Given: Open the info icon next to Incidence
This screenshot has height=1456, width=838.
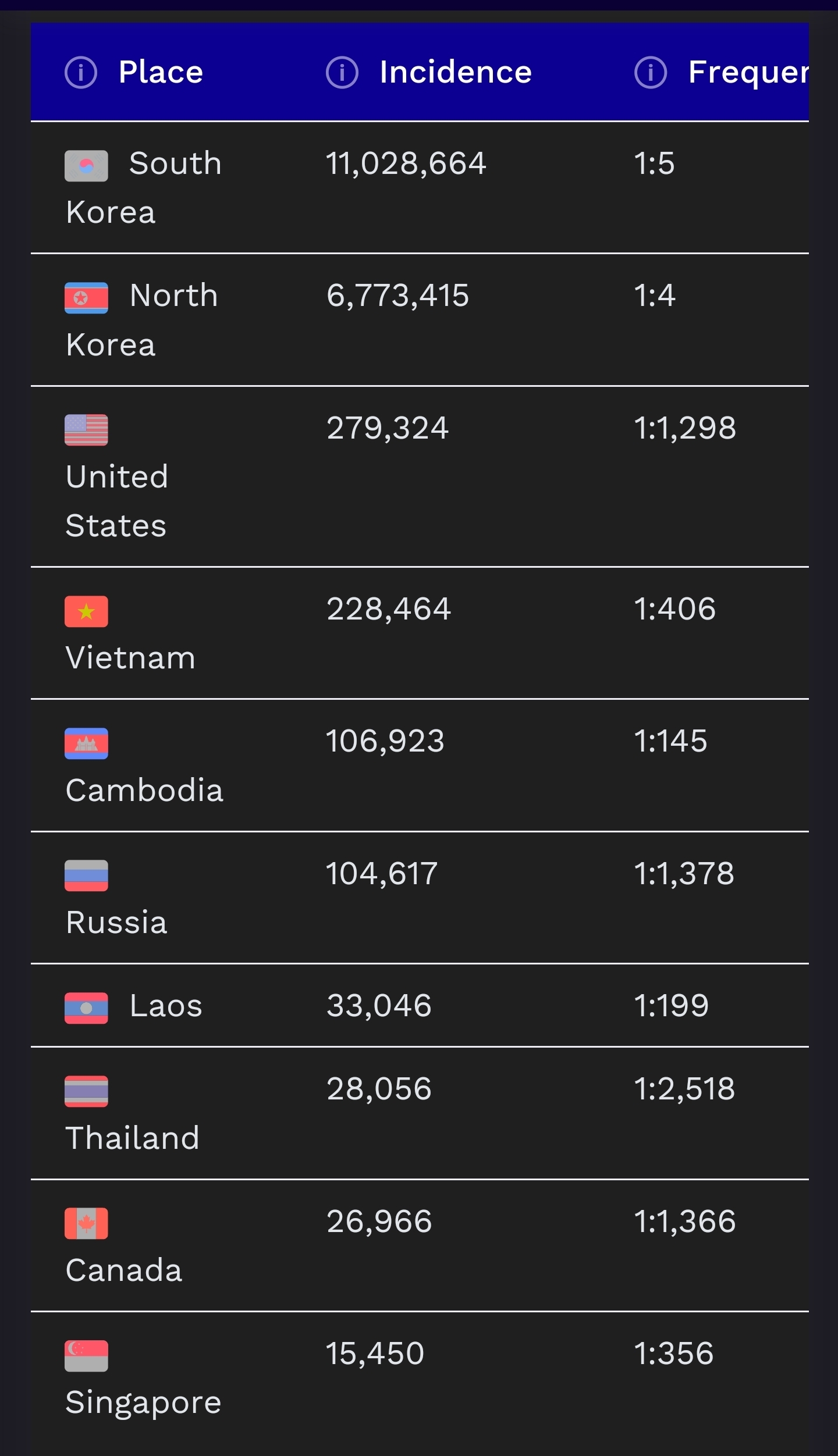Looking at the screenshot, I should [x=342, y=73].
